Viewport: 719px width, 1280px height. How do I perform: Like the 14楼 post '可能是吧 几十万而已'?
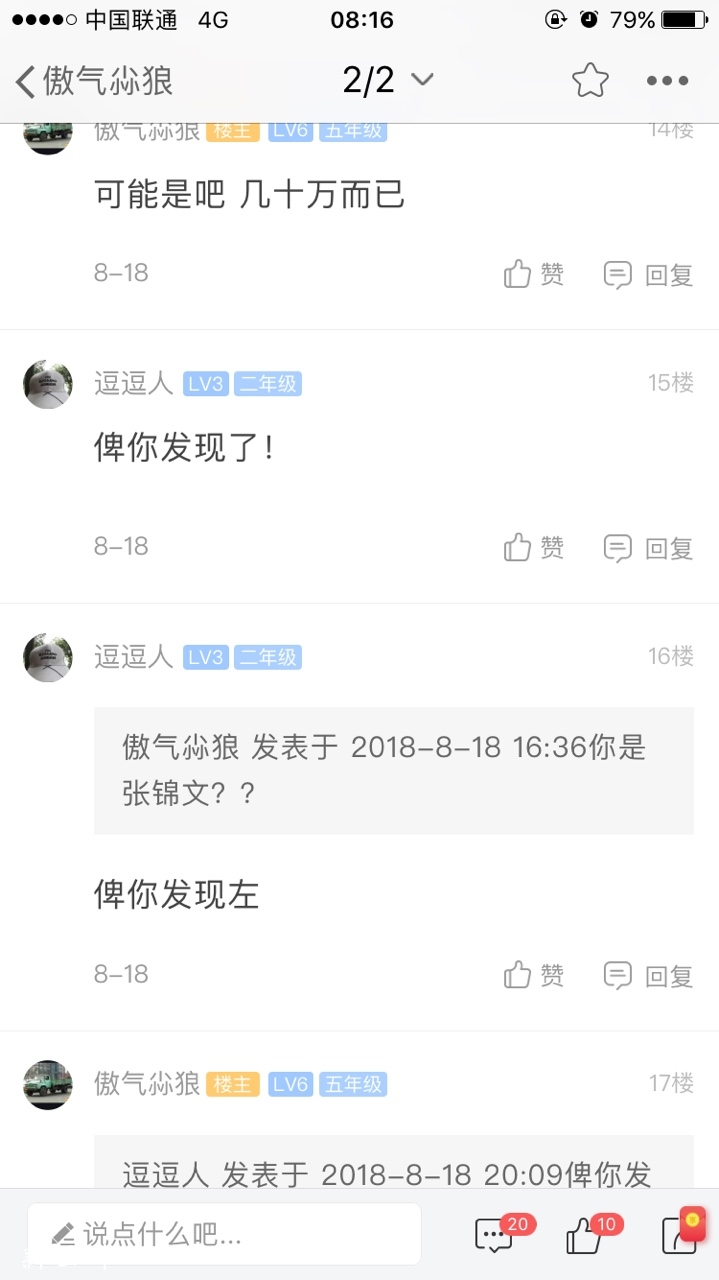(534, 274)
